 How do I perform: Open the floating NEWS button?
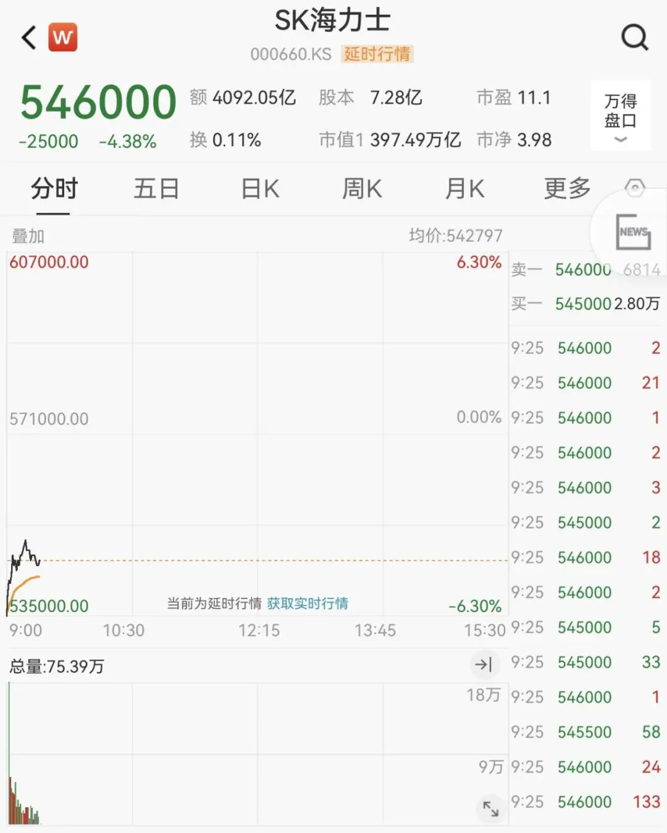634,232
